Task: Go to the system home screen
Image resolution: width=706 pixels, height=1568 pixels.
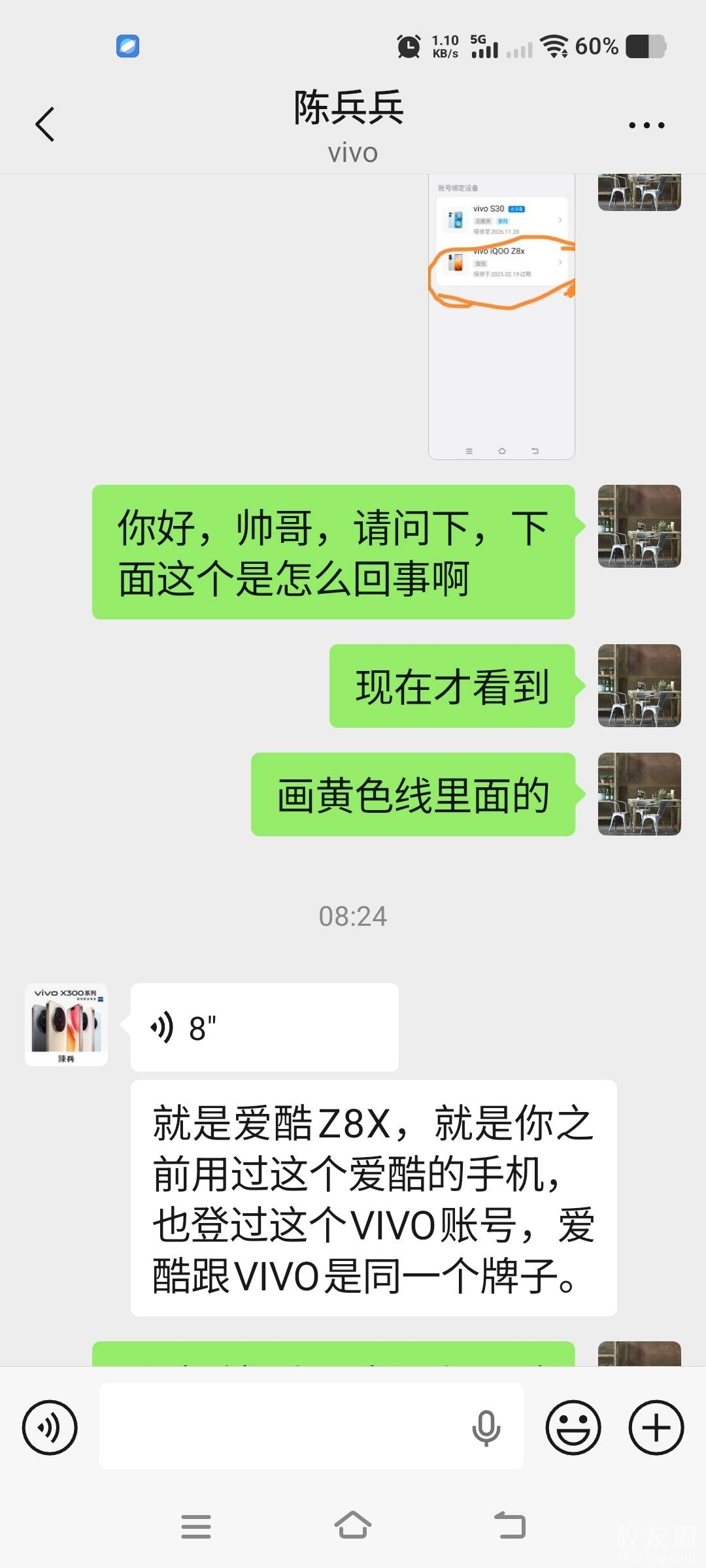Action: [x=353, y=1526]
